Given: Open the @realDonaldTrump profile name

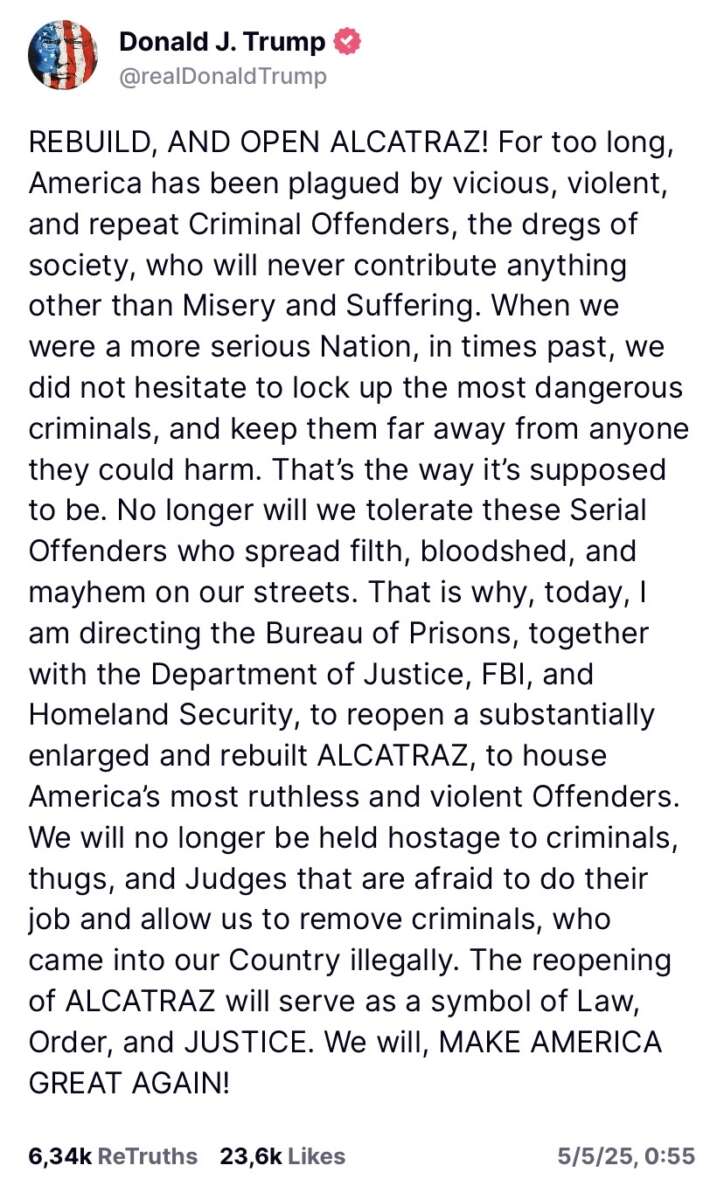Looking at the screenshot, I should click(222, 76).
